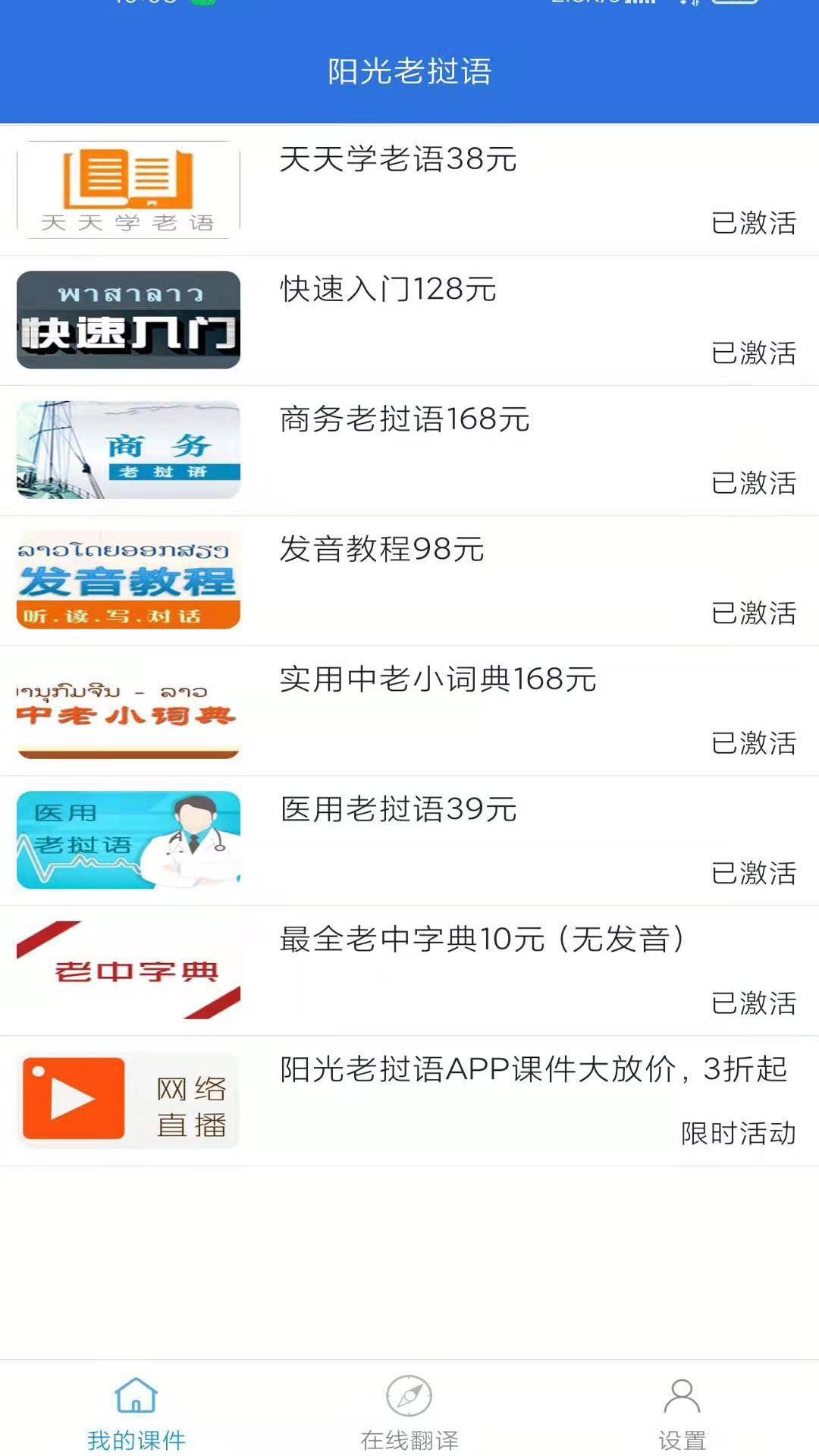
Task: Click 已激活 label on 快速入门 course
Action: pos(755,350)
